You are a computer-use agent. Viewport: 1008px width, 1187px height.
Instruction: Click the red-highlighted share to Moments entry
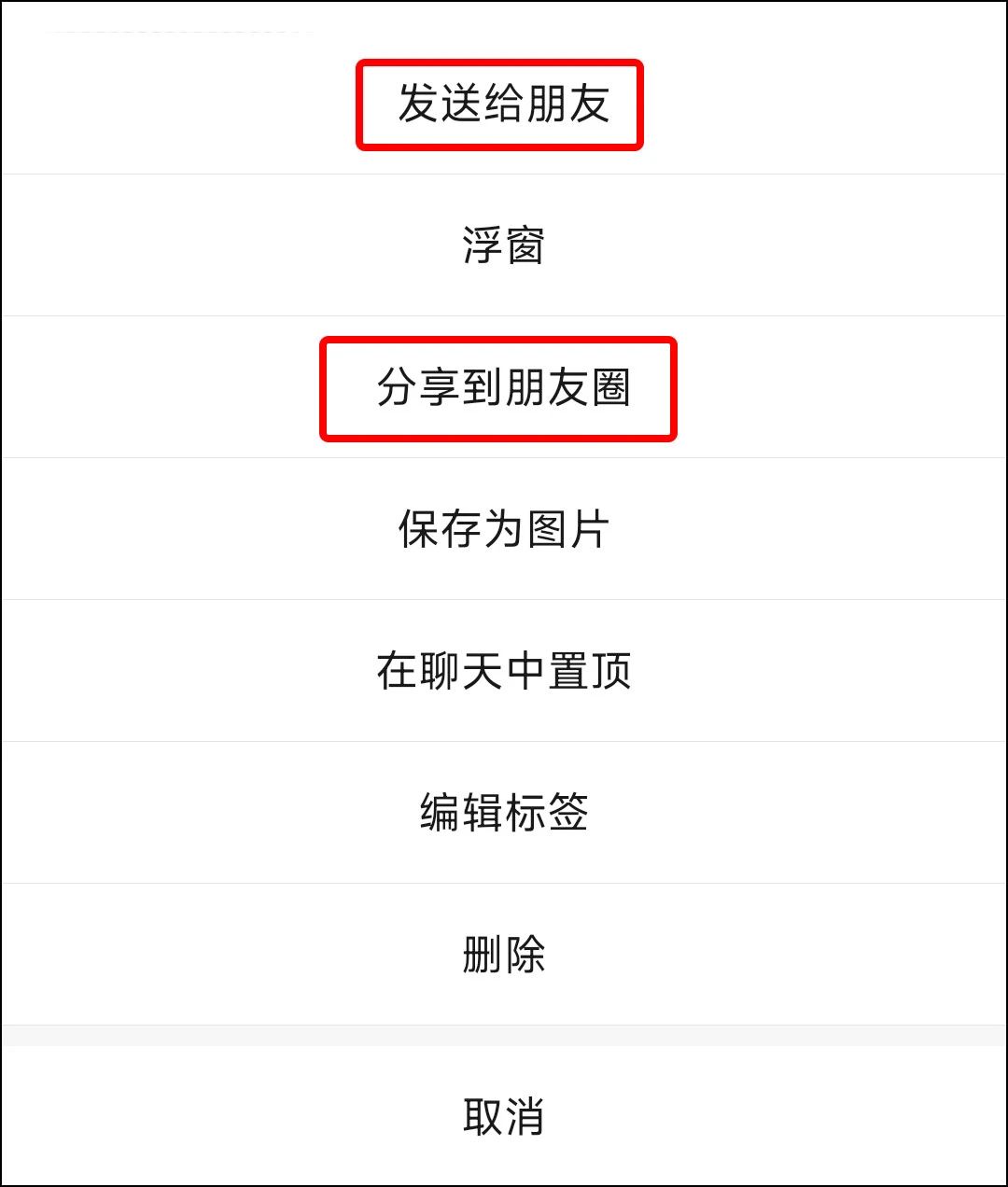pos(500,386)
